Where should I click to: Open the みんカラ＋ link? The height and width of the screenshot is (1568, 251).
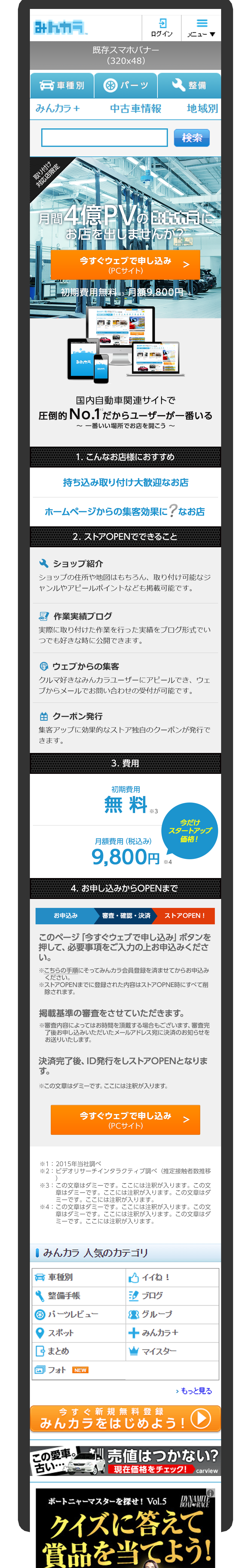click(57, 108)
